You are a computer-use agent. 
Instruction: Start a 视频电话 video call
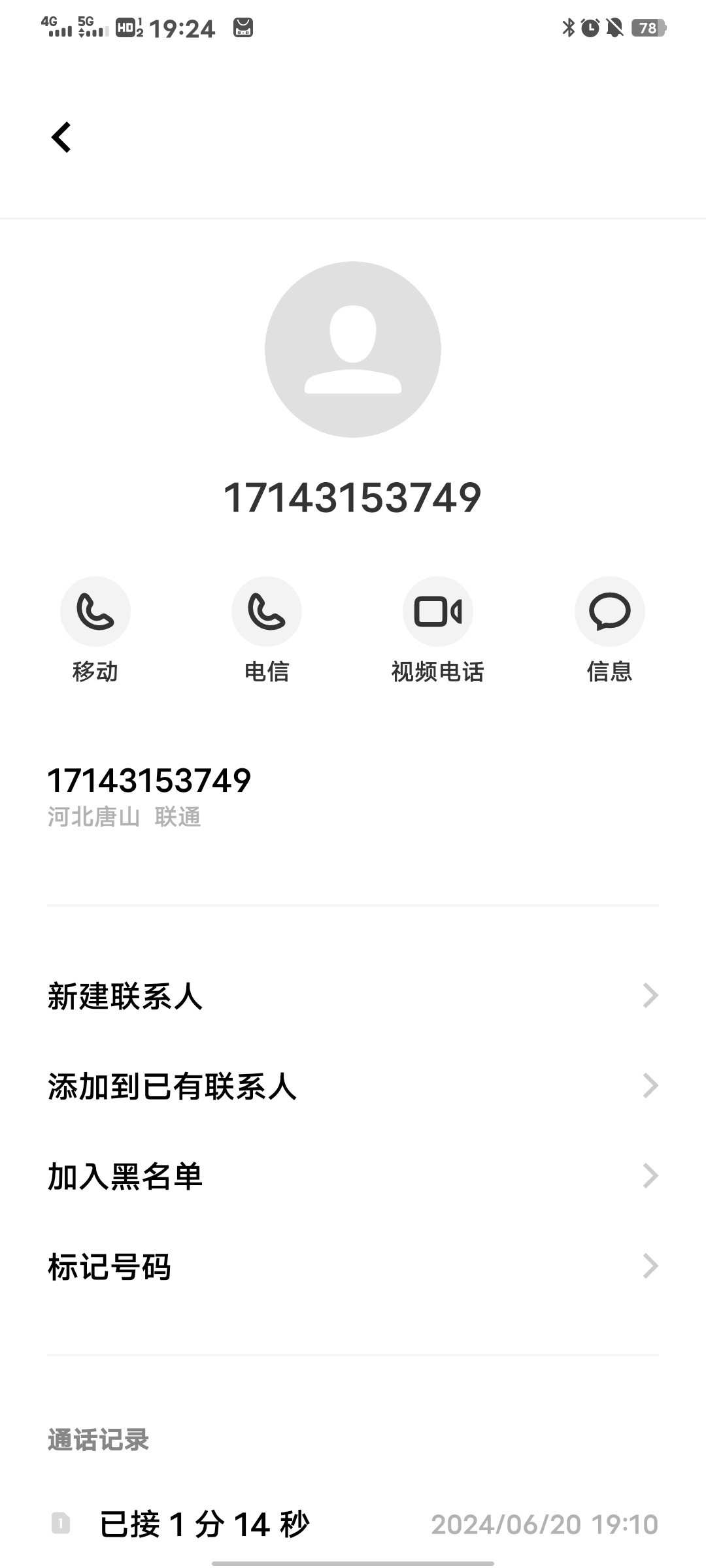[438, 612]
